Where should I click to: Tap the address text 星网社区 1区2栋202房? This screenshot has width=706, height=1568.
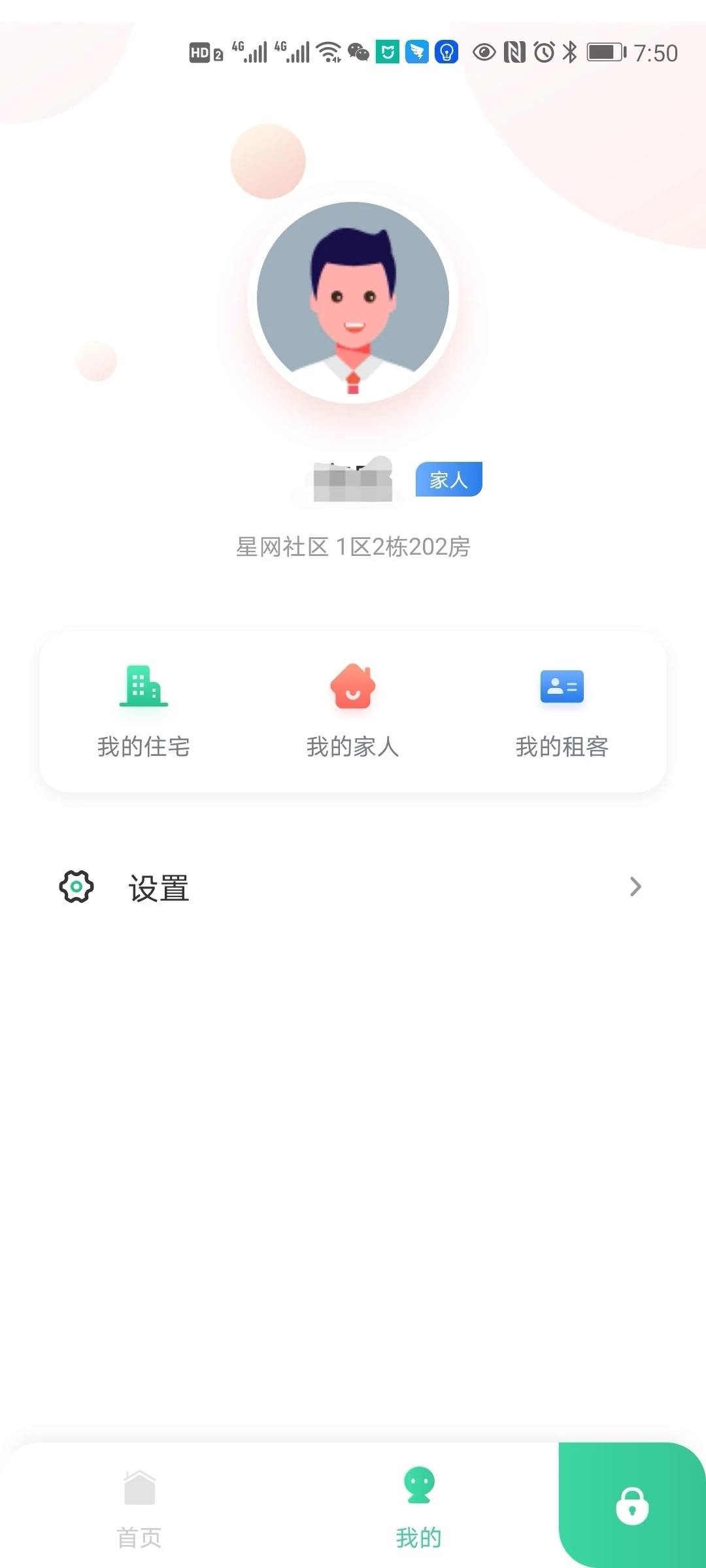[x=353, y=547]
